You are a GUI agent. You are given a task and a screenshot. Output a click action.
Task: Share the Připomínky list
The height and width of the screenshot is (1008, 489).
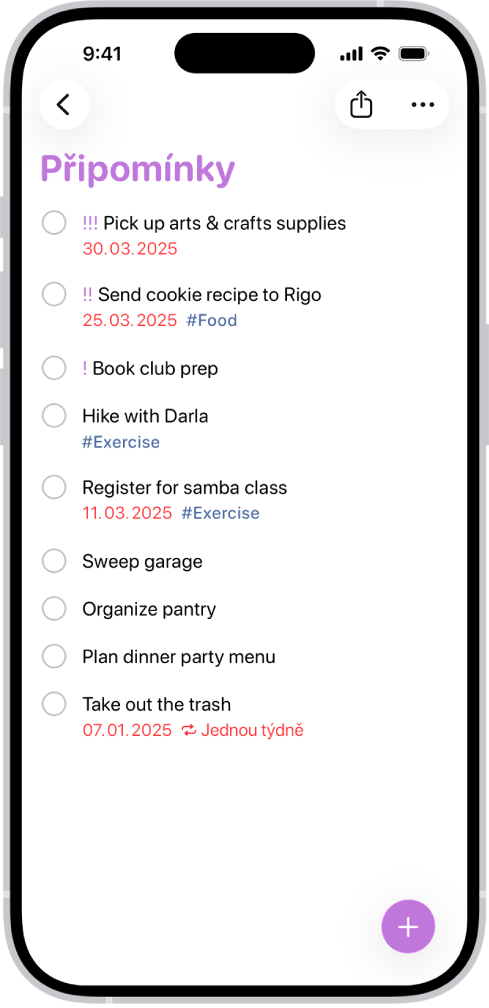click(x=361, y=104)
